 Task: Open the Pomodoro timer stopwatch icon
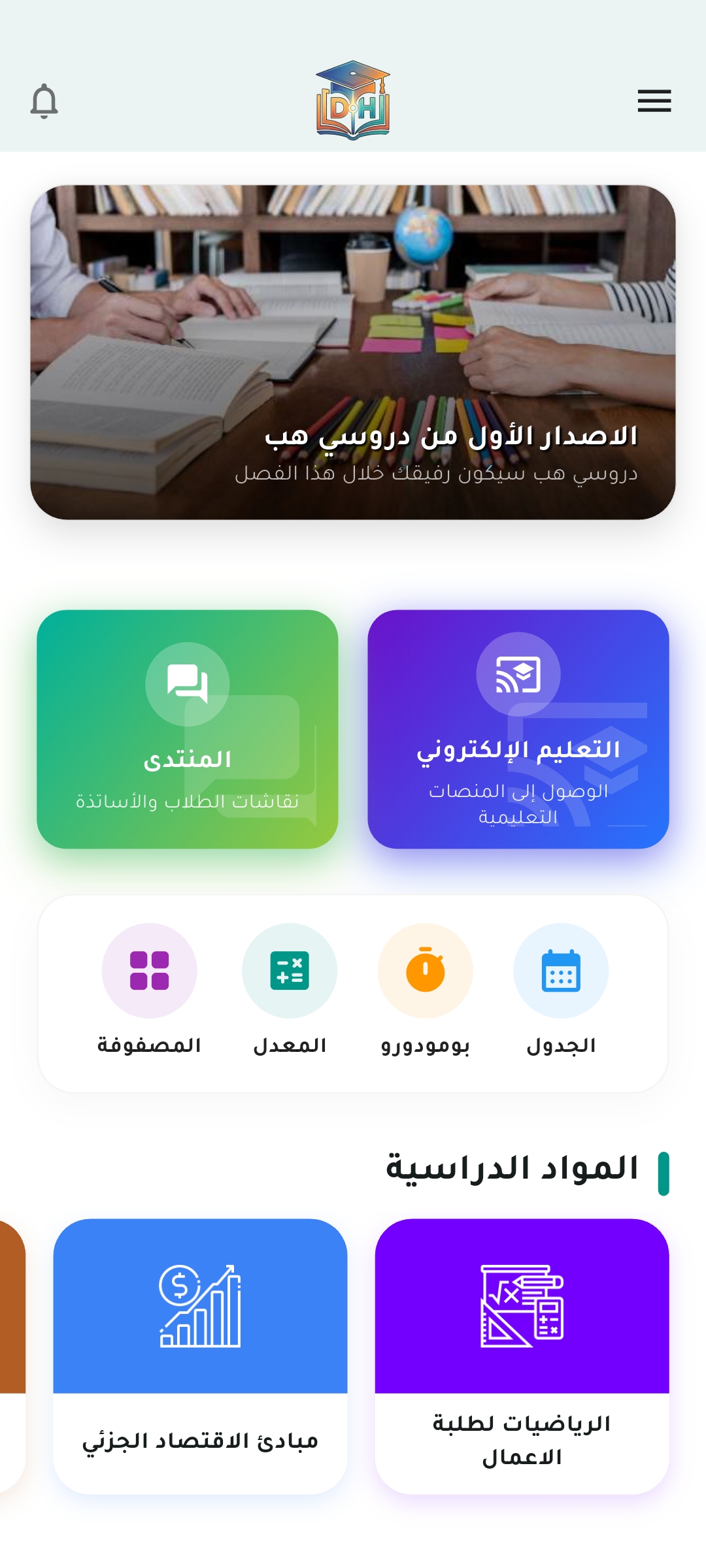pos(424,972)
